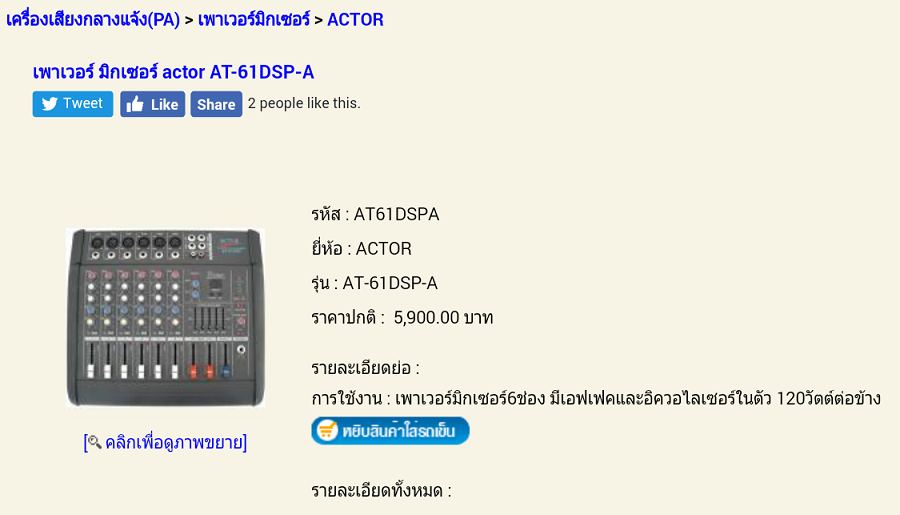Like this product on Facebook
Image resolution: width=900 pixels, height=515 pixels.
coord(152,104)
